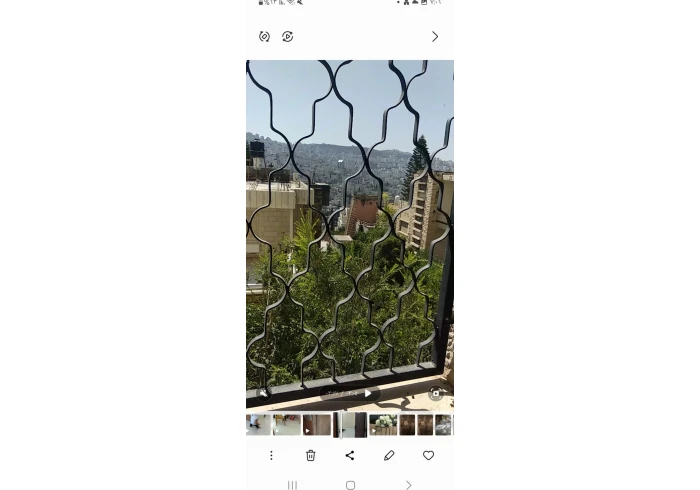Toggle the auto-play motion icon
Viewport: 700px width, 490px height.
[x=287, y=37]
